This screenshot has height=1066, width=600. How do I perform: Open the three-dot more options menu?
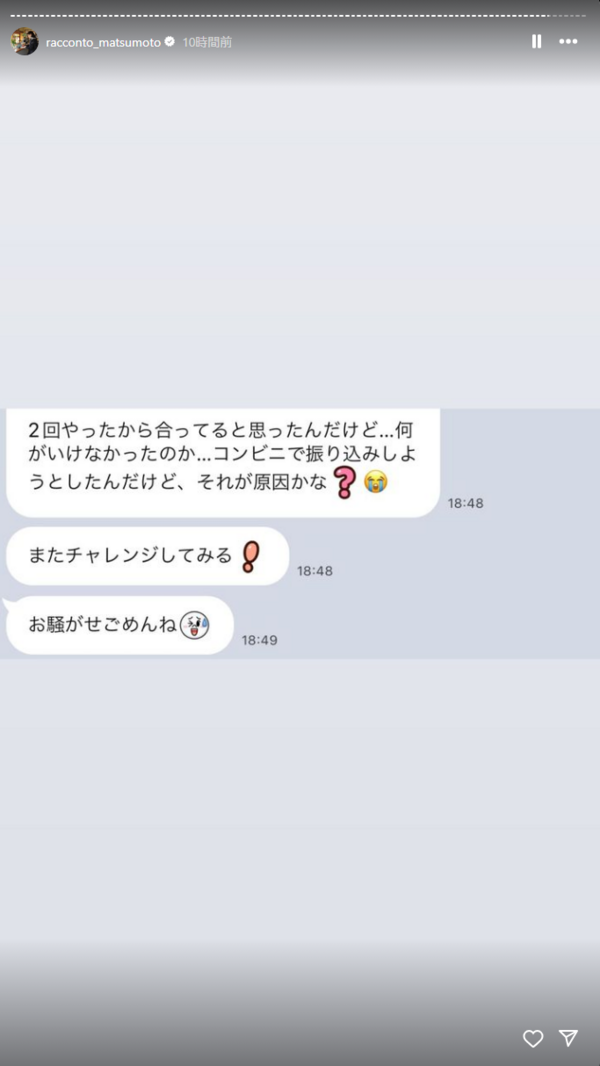568,42
